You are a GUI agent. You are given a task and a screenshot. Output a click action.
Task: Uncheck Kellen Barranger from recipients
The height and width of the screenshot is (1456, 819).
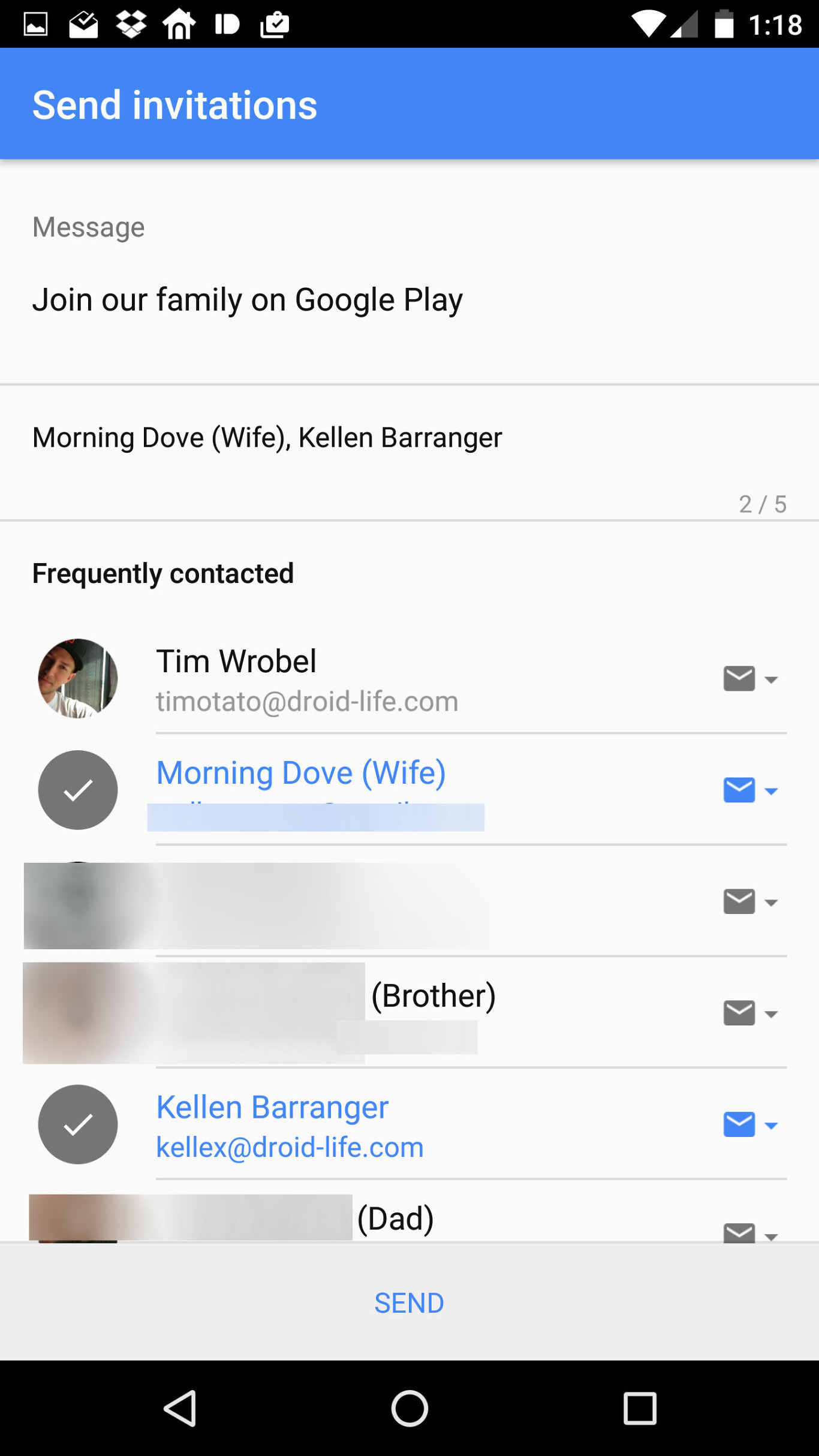pyautogui.click(x=78, y=1124)
